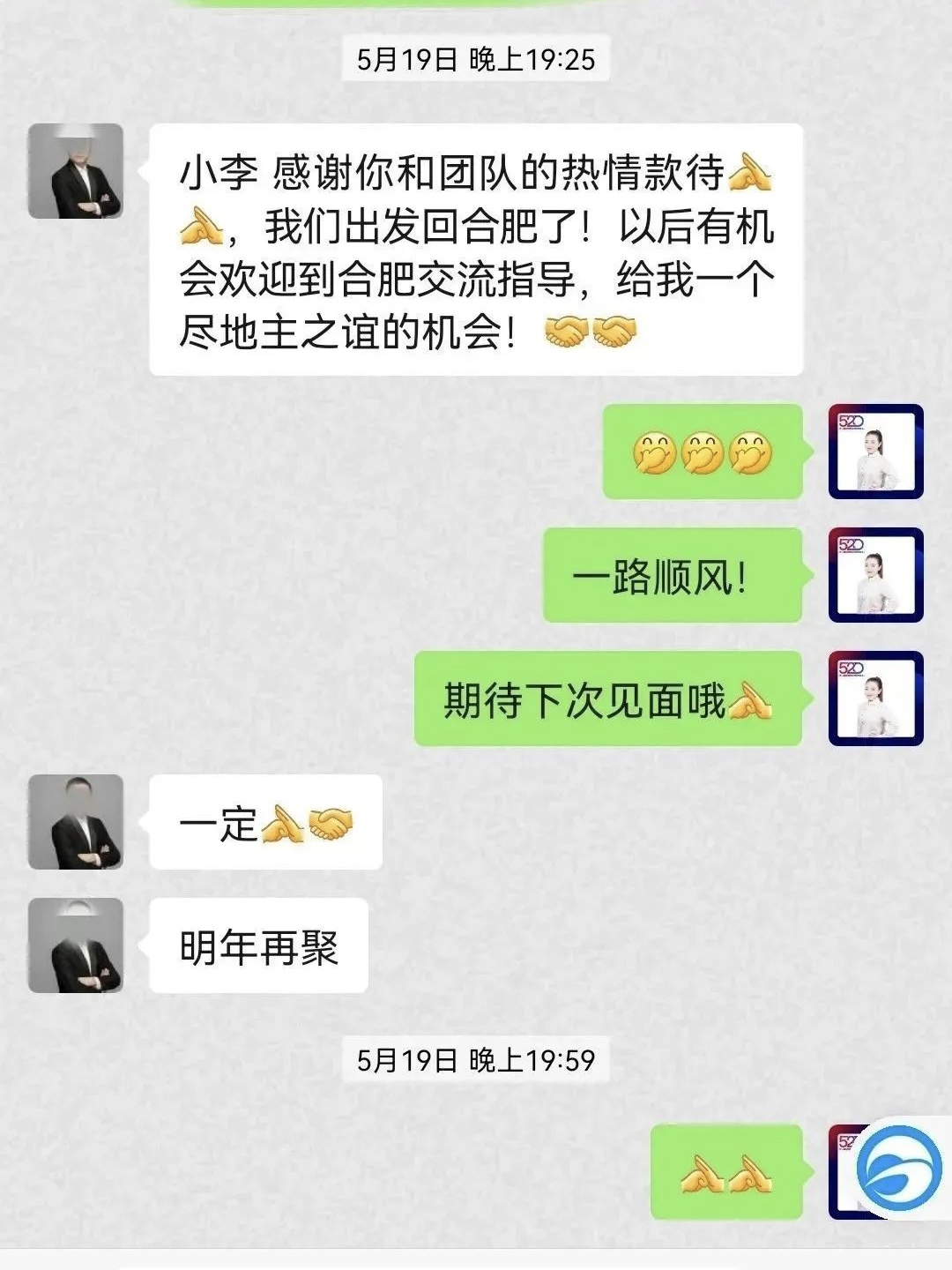Viewport: 952px width, 1270px height.
Task: Tap the avatar next to 一路顺风!
Action: pyautogui.click(x=875, y=575)
